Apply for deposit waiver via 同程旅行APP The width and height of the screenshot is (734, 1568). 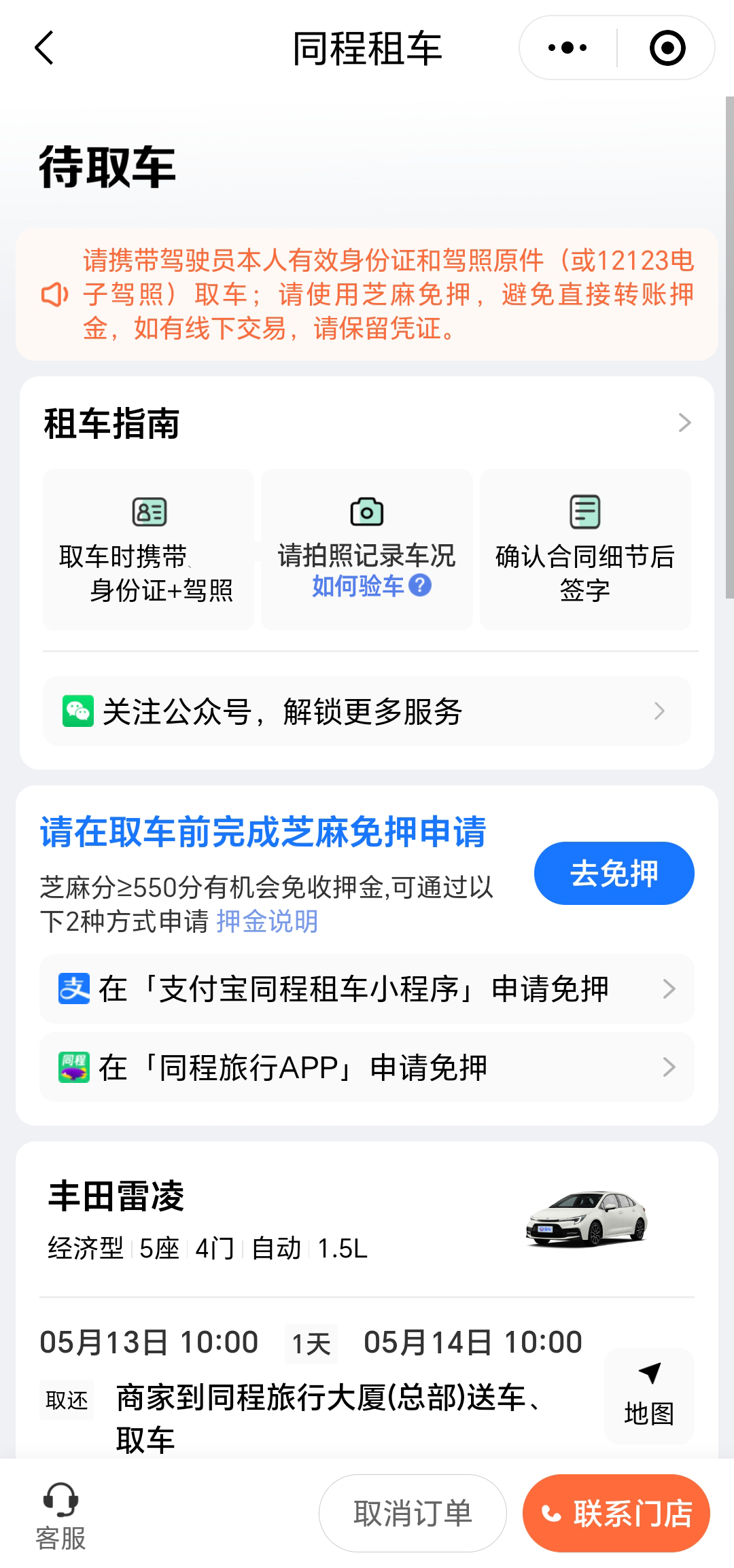coord(367,1067)
